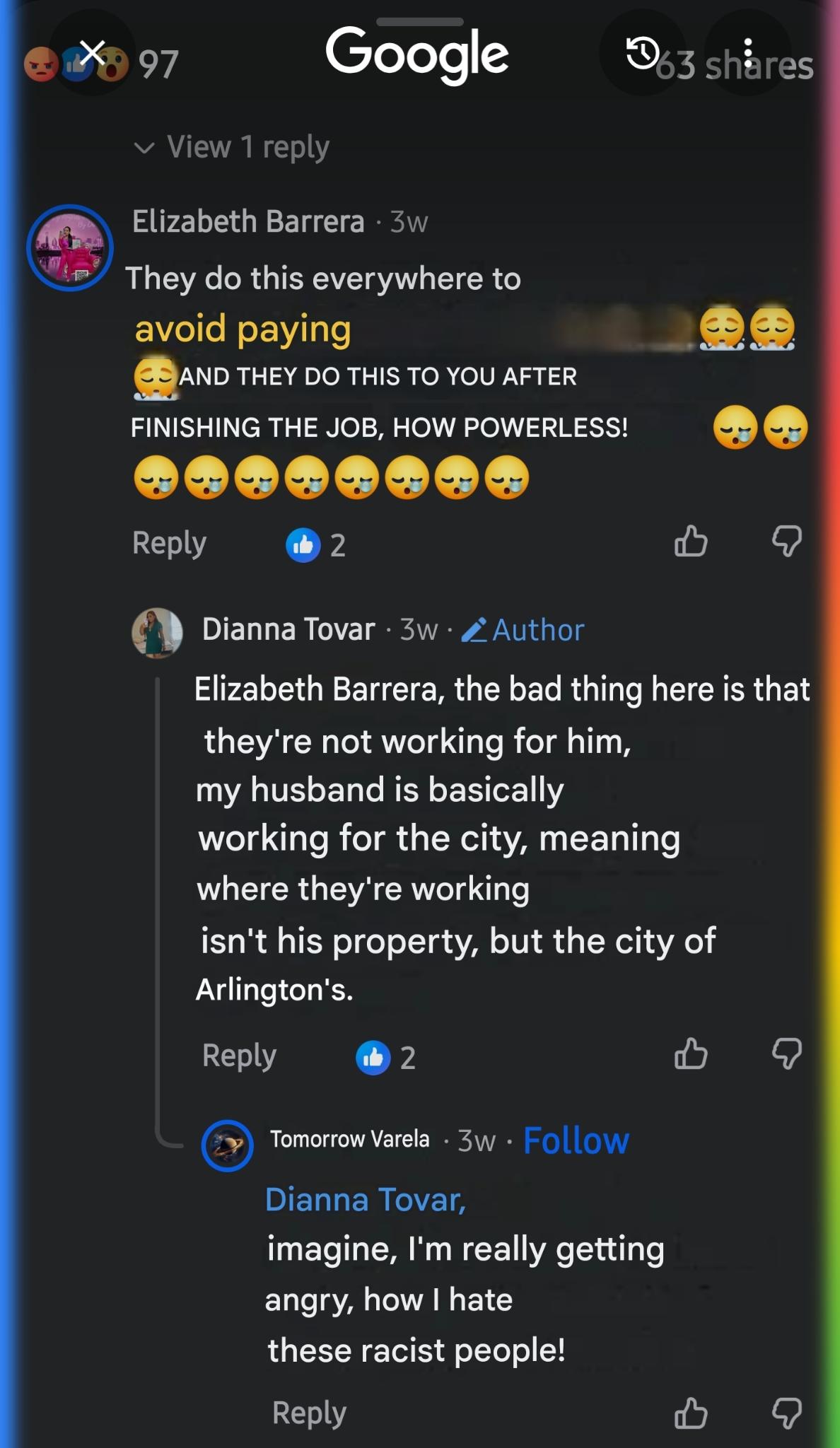Image resolution: width=840 pixels, height=1448 pixels.
Task: Reply to Tomorrow Varela's comment
Action: pos(309,1413)
